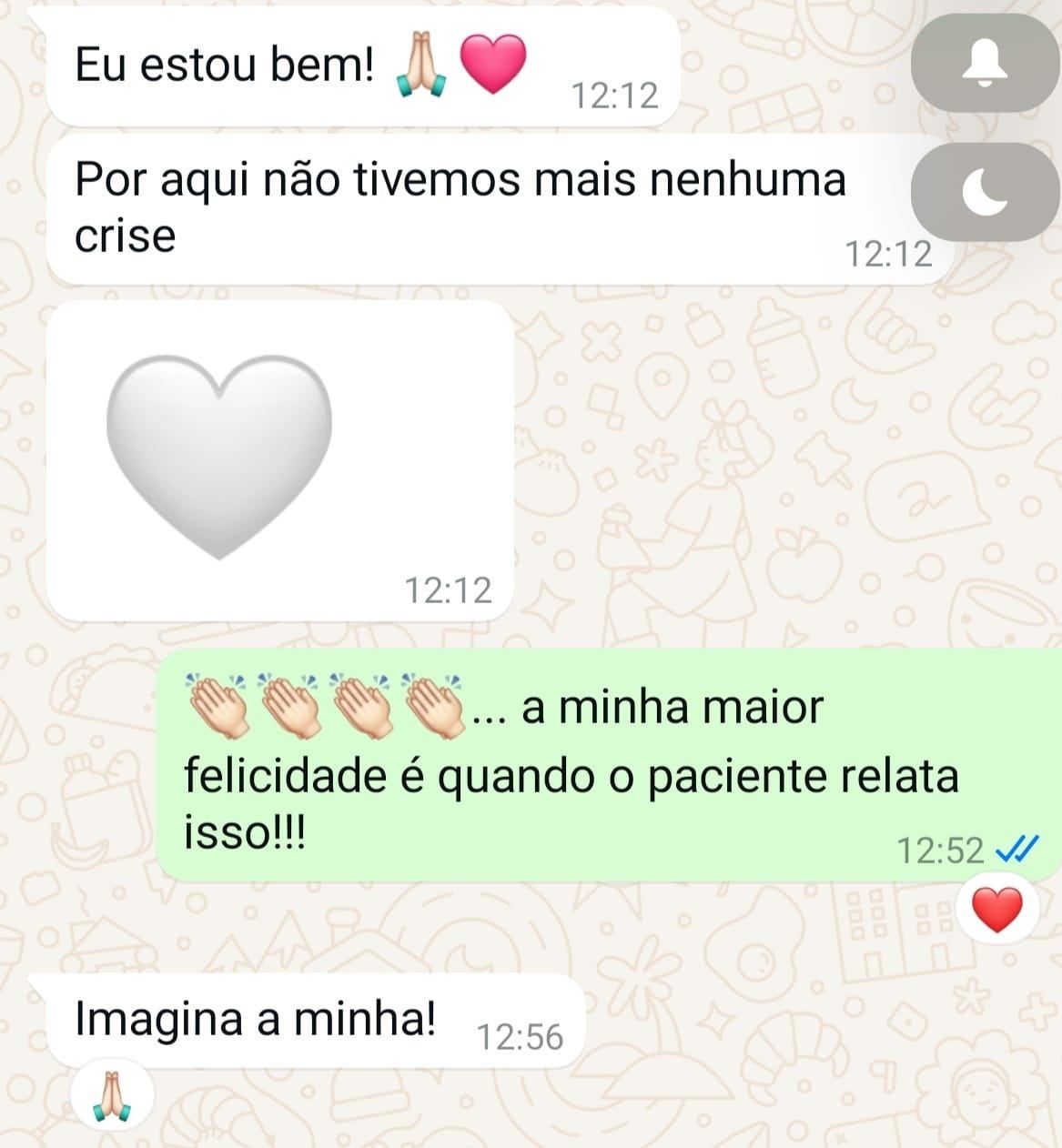The image size is (1062, 1148).
Task: Open the praying hands reaction under 'Imagina a minha!'
Action: click(113, 1096)
